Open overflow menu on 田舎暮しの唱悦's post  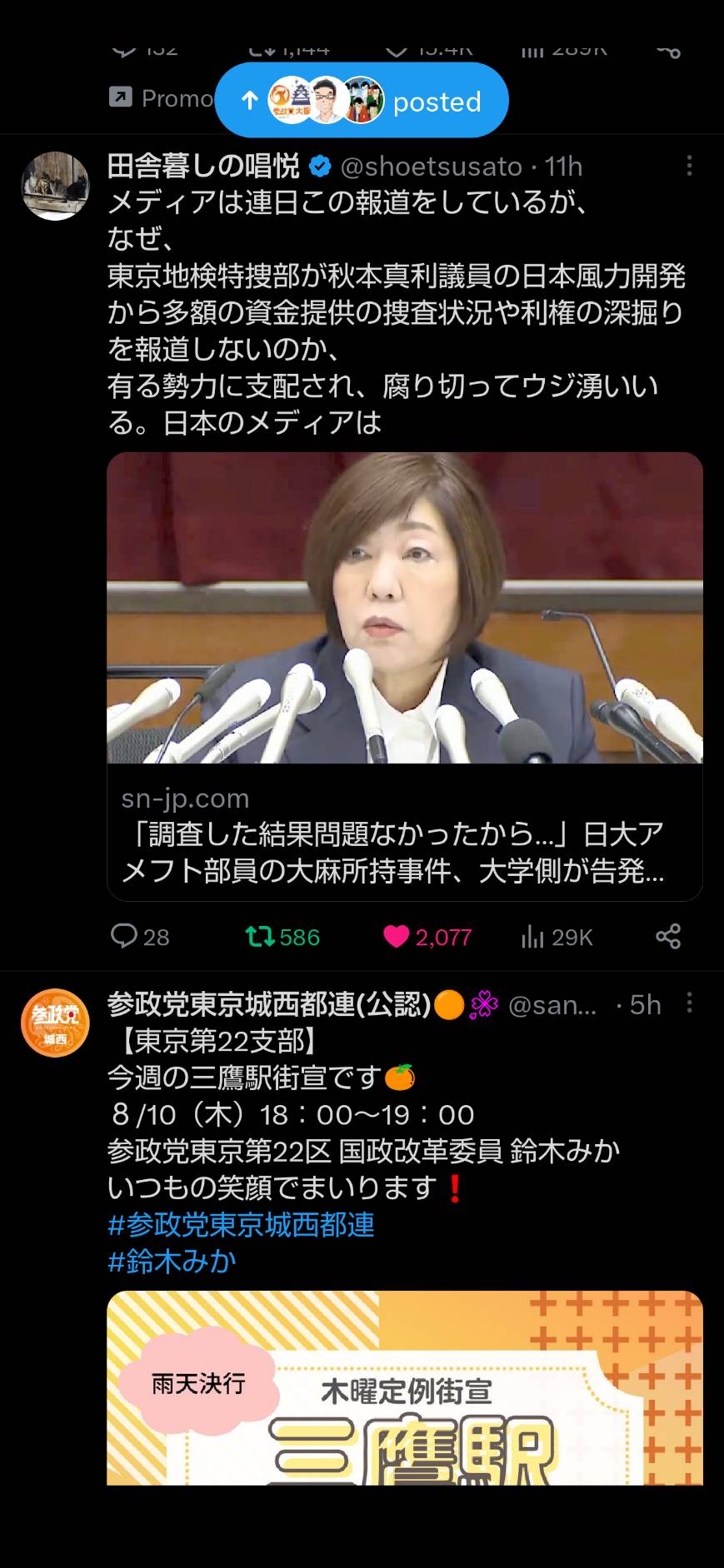[x=689, y=166]
